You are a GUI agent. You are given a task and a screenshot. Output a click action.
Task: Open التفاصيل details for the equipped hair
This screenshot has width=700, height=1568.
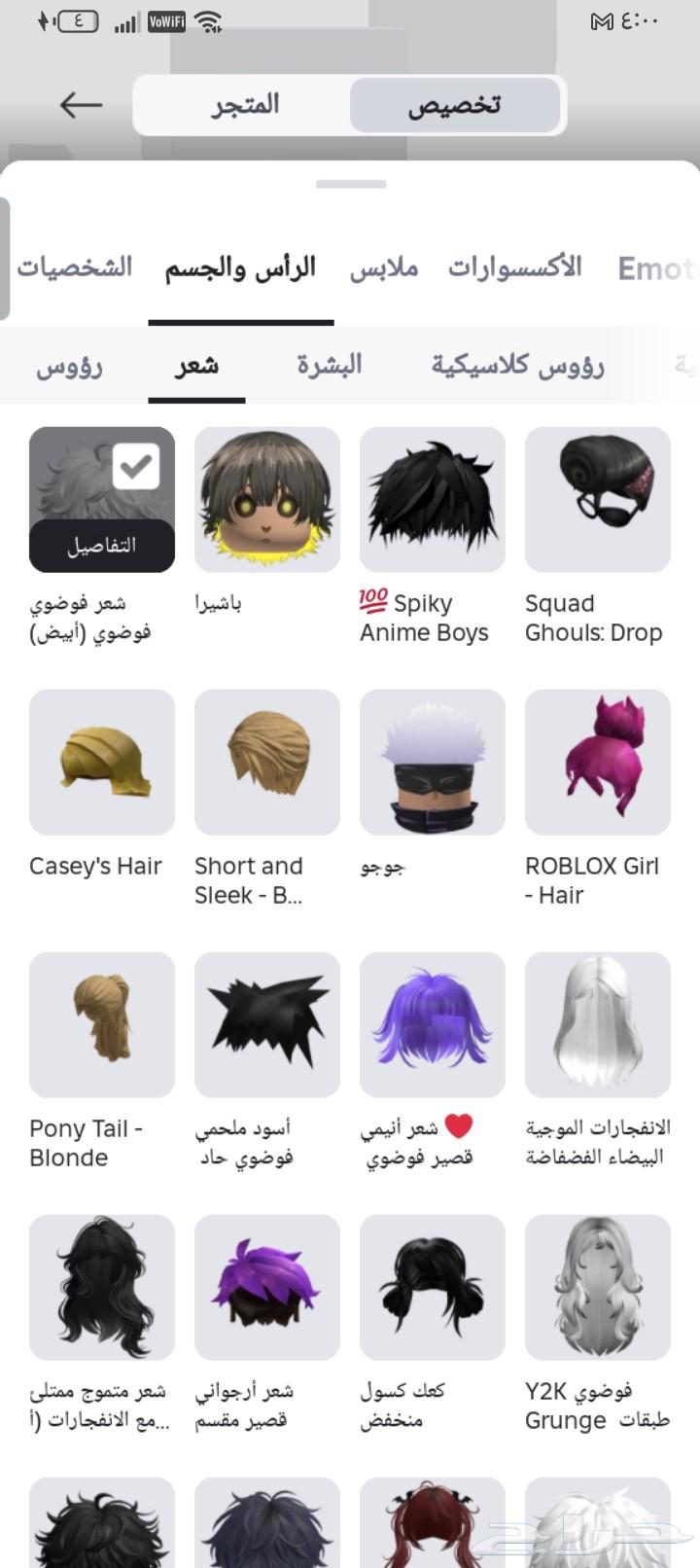(101, 546)
